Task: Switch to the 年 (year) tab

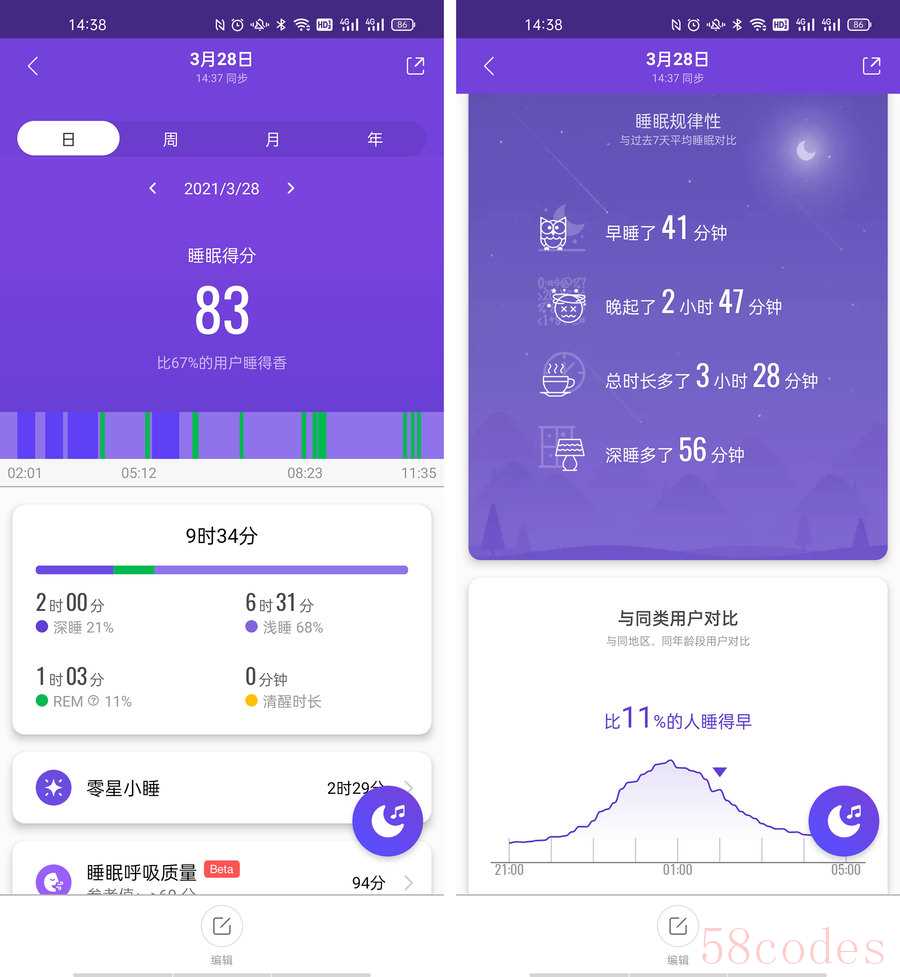Action: 375,139
